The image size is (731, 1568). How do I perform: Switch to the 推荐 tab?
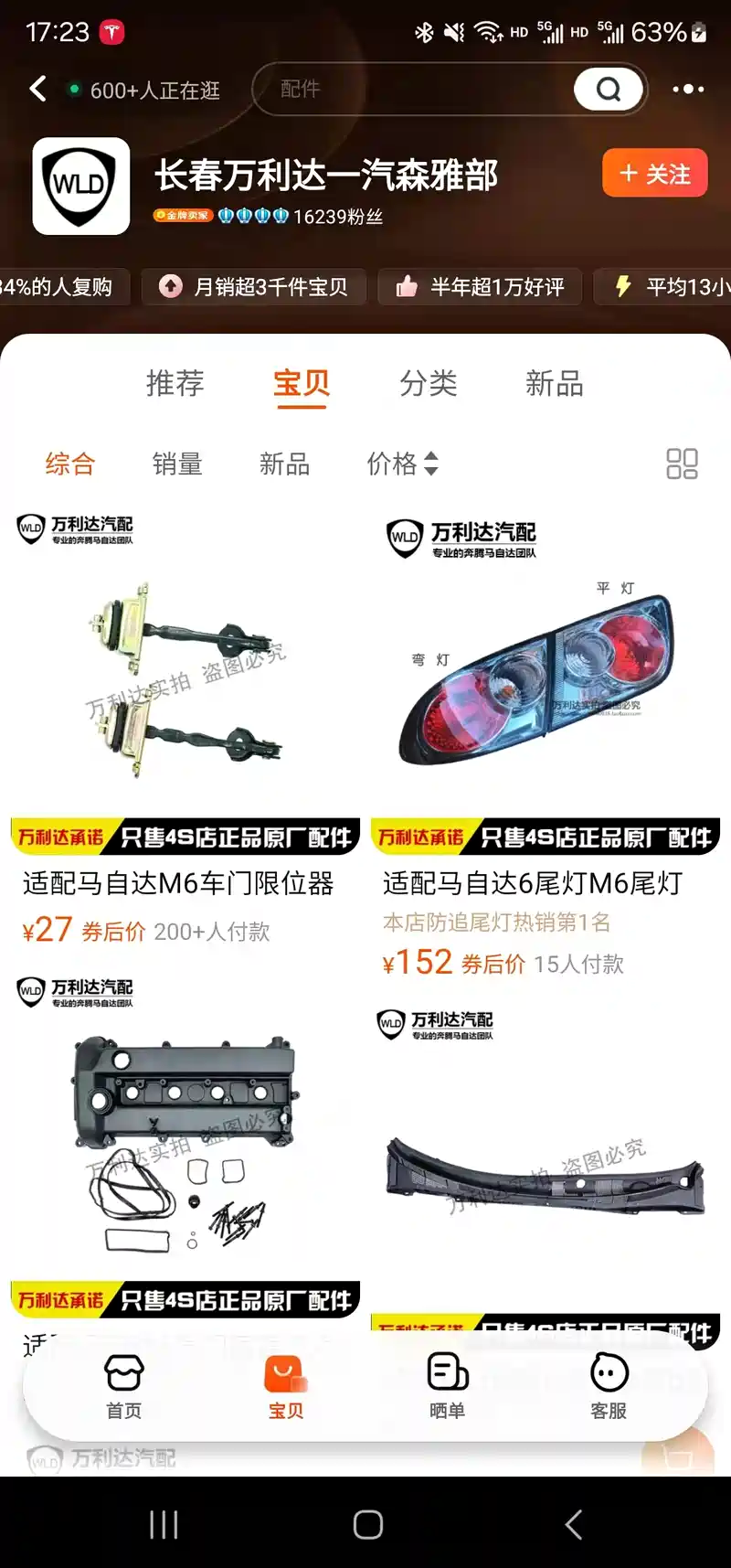coord(175,382)
